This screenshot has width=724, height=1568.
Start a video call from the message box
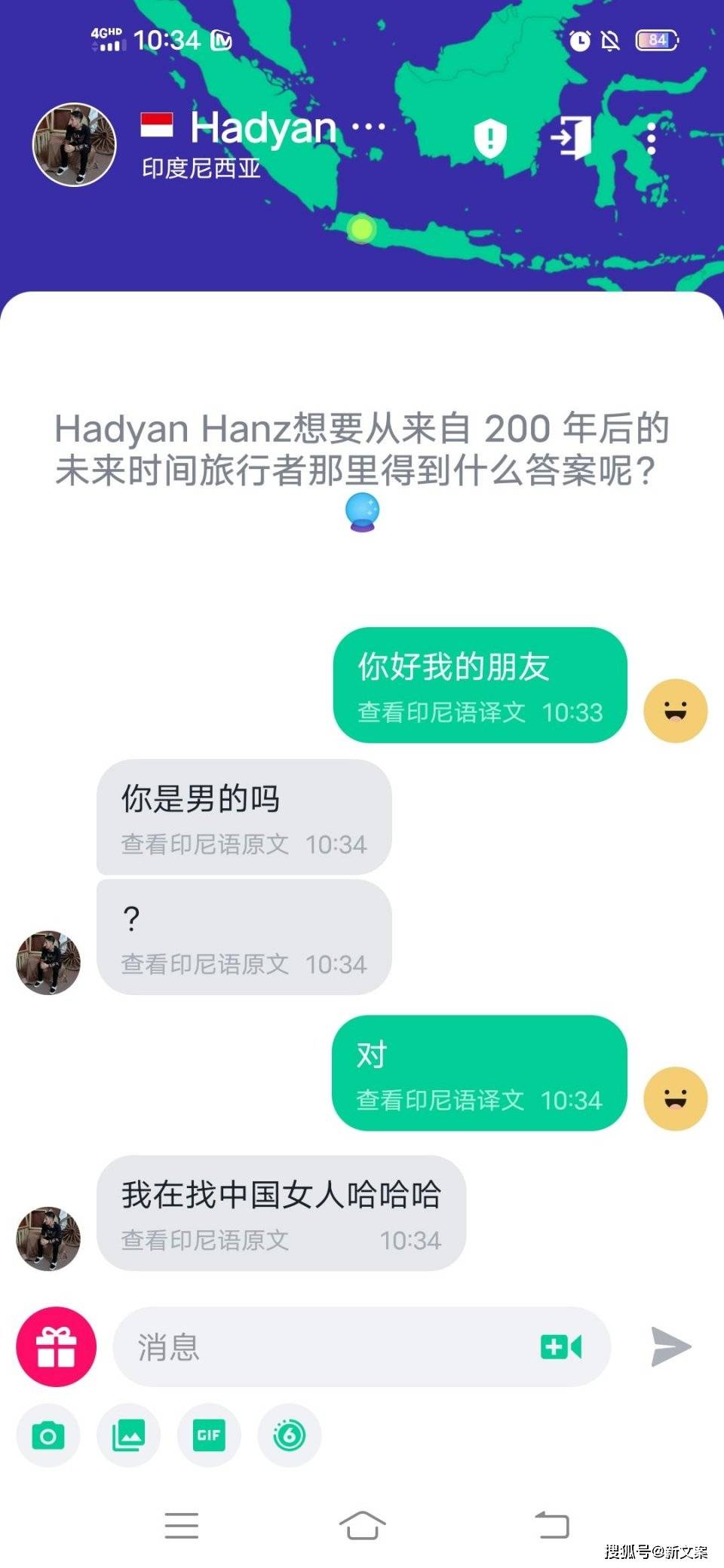coord(561,1347)
